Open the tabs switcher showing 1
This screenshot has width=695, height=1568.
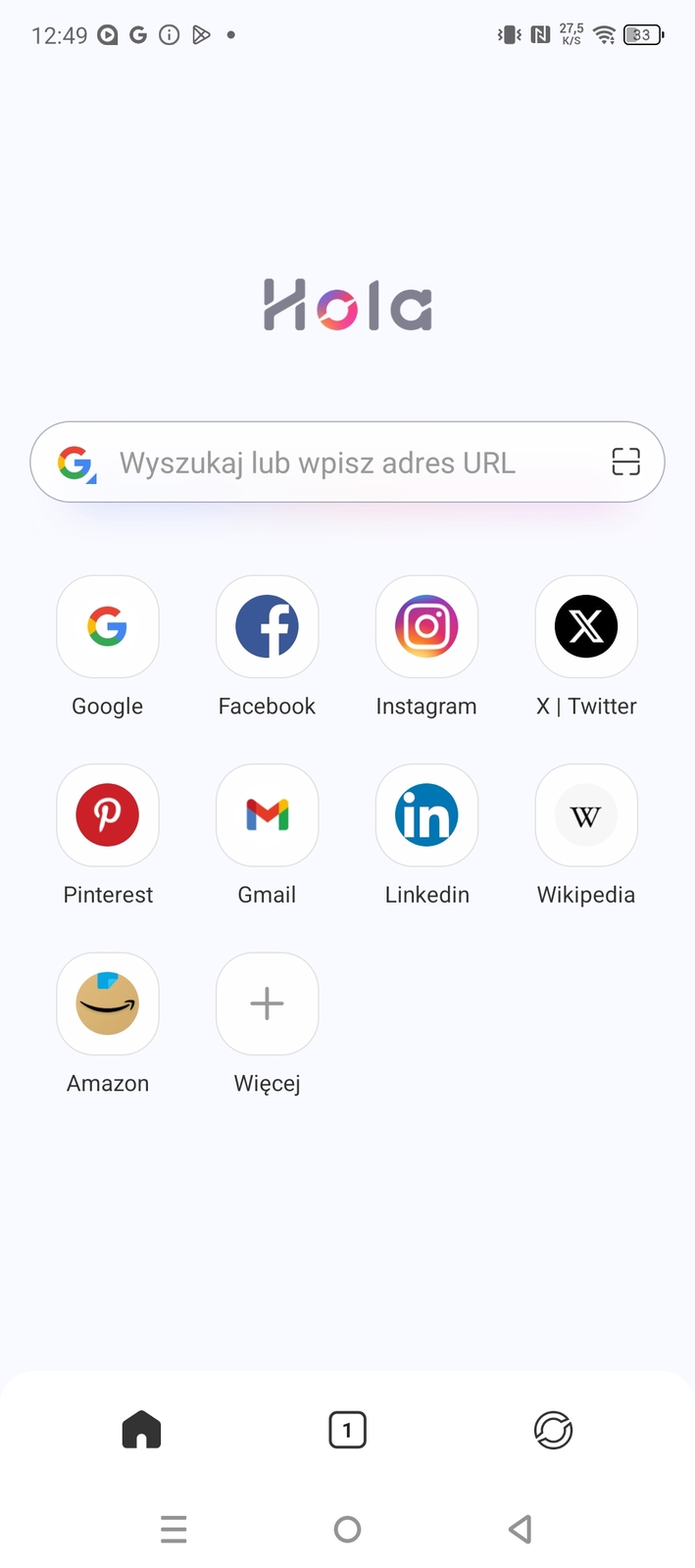(x=347, y=1430)
